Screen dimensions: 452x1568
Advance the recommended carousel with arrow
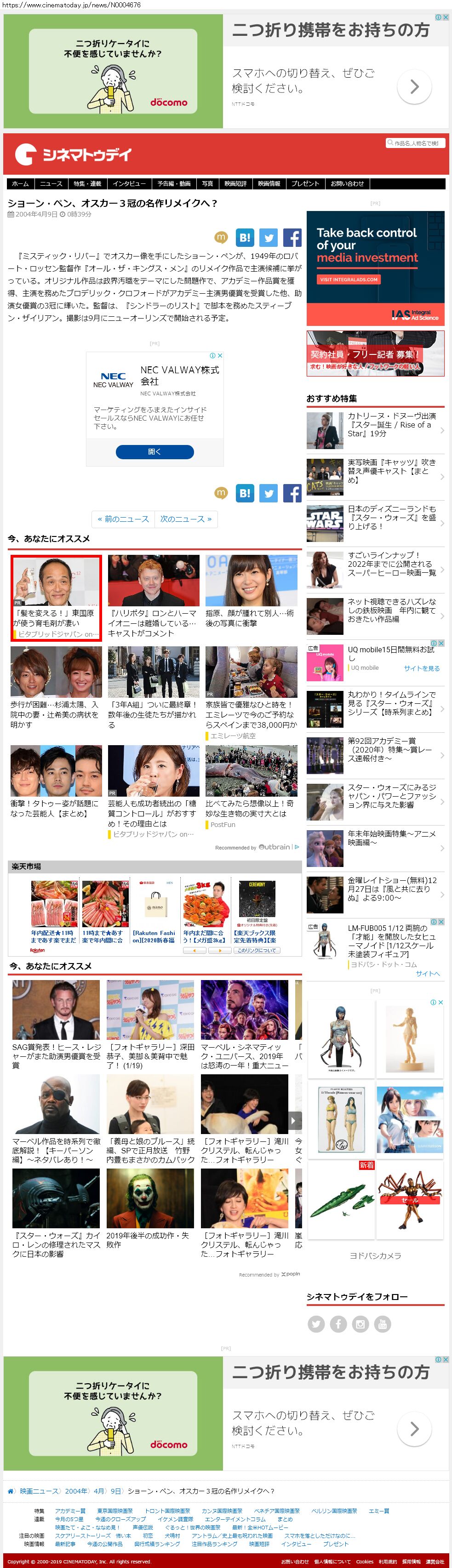(295, 1120)
